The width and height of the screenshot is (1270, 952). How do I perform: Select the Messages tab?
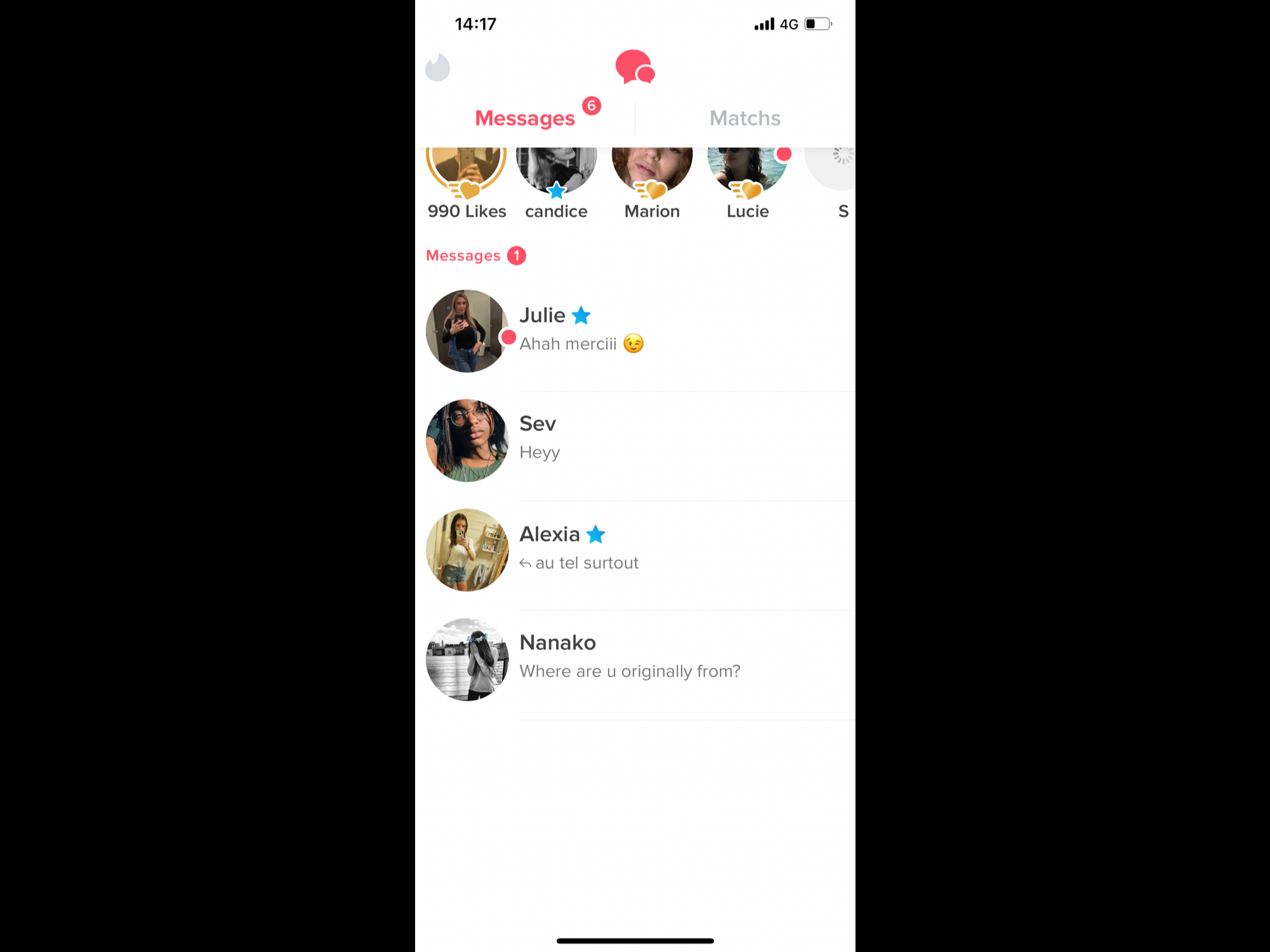pyautogui.click(x=524, y=118)
